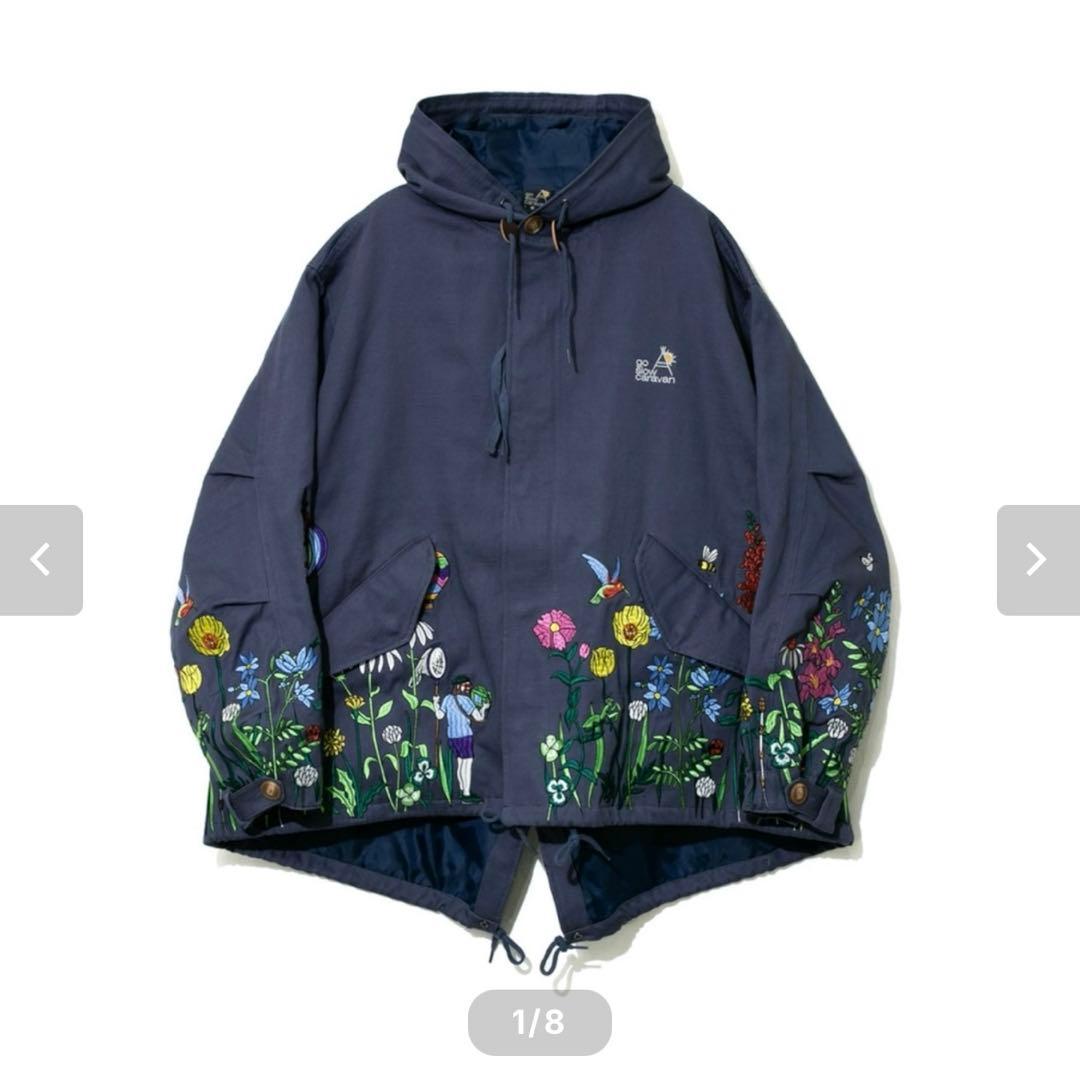The image size is (1080, 1080).
Task: Go to the previous product image
Action: pyautogui.click(x=41, y=560)
